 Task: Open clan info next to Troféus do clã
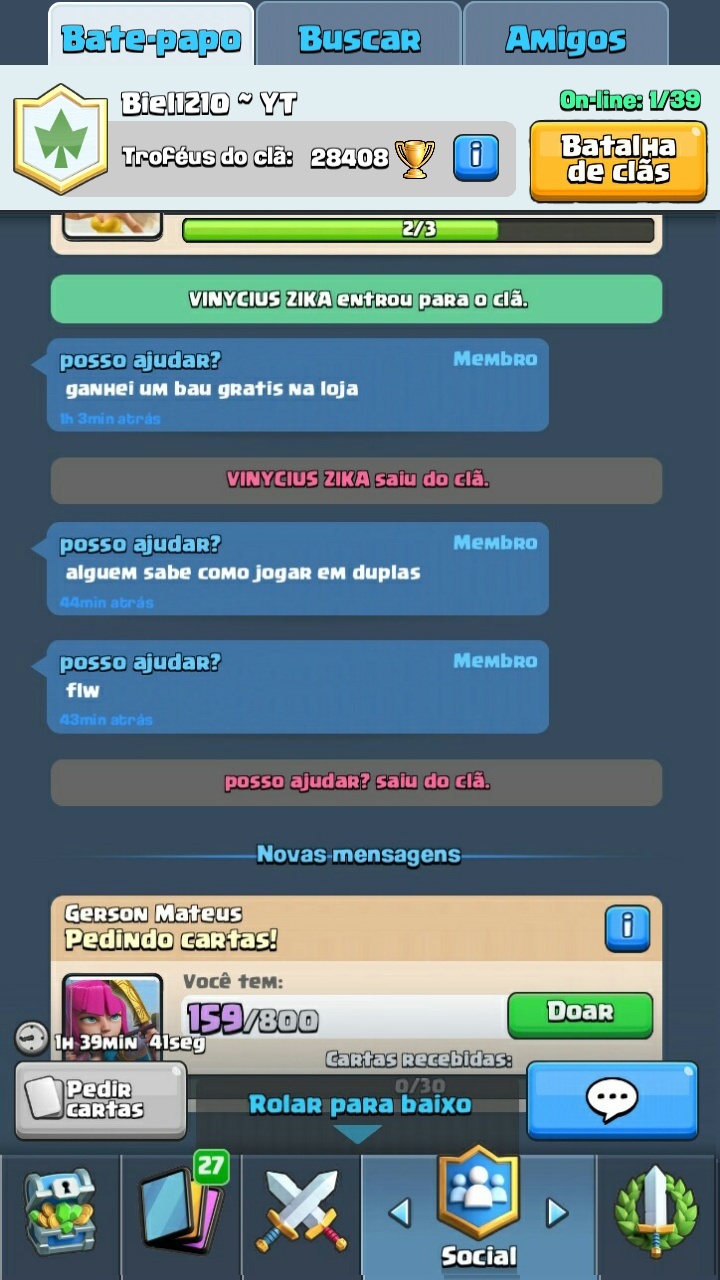click(476, 157)
